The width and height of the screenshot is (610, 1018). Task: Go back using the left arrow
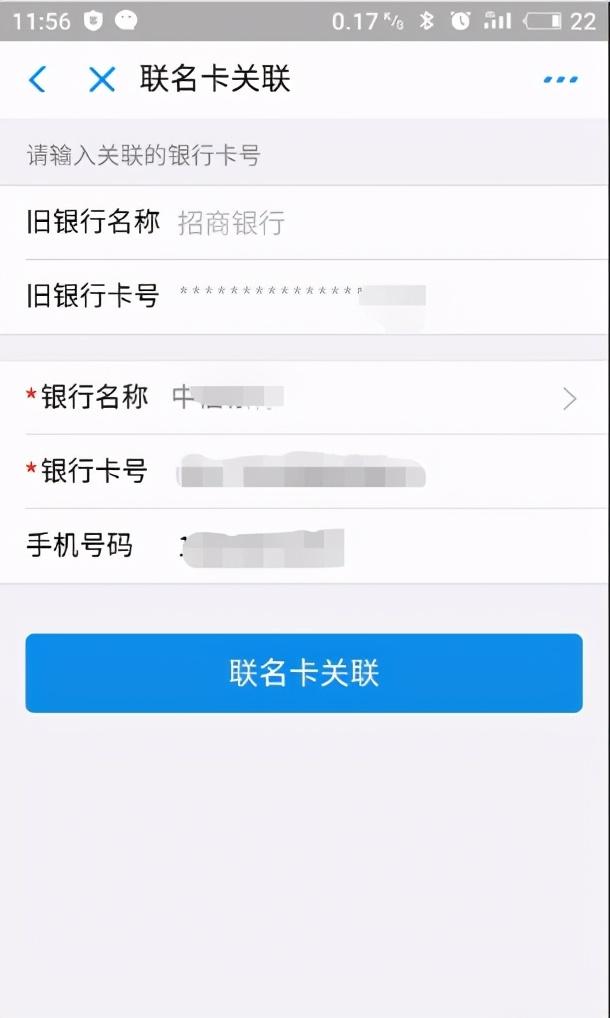point(38,80)
